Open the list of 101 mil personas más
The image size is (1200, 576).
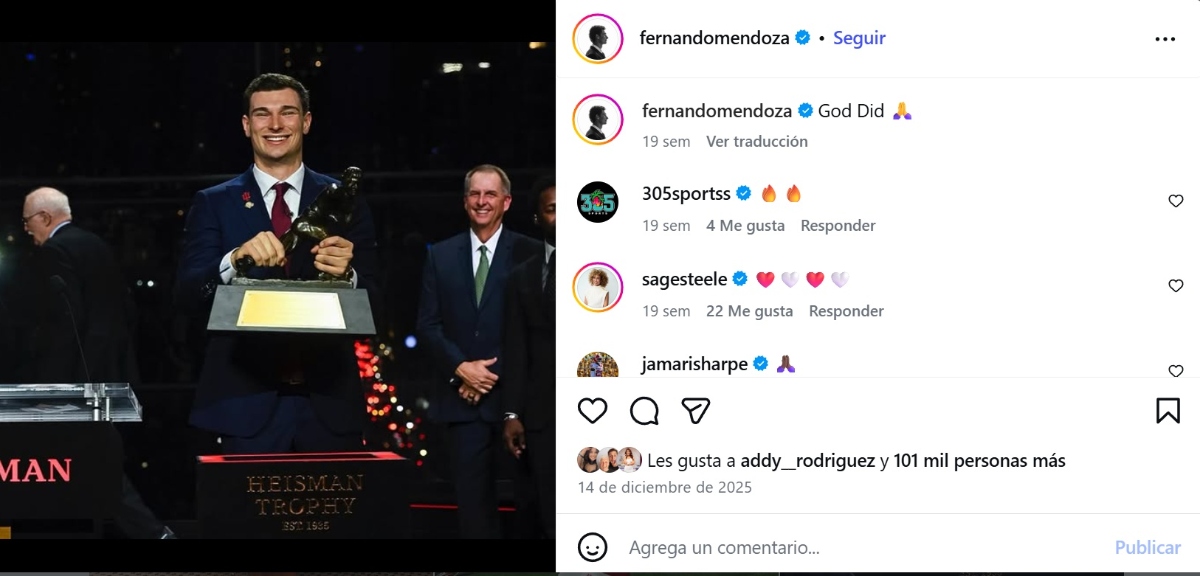coord(979,461)
